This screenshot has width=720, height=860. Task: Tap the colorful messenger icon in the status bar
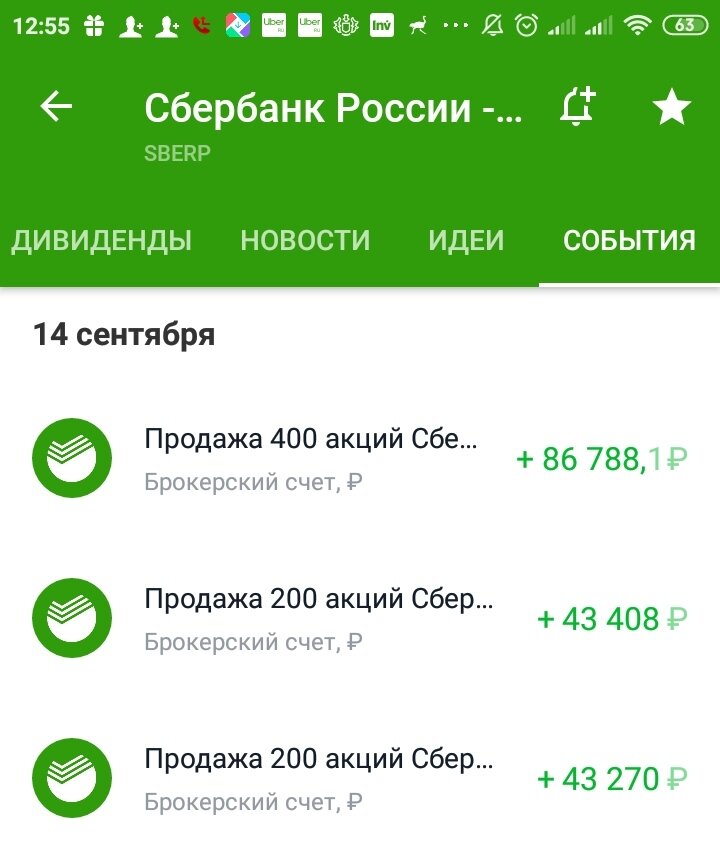coord(238,26)
